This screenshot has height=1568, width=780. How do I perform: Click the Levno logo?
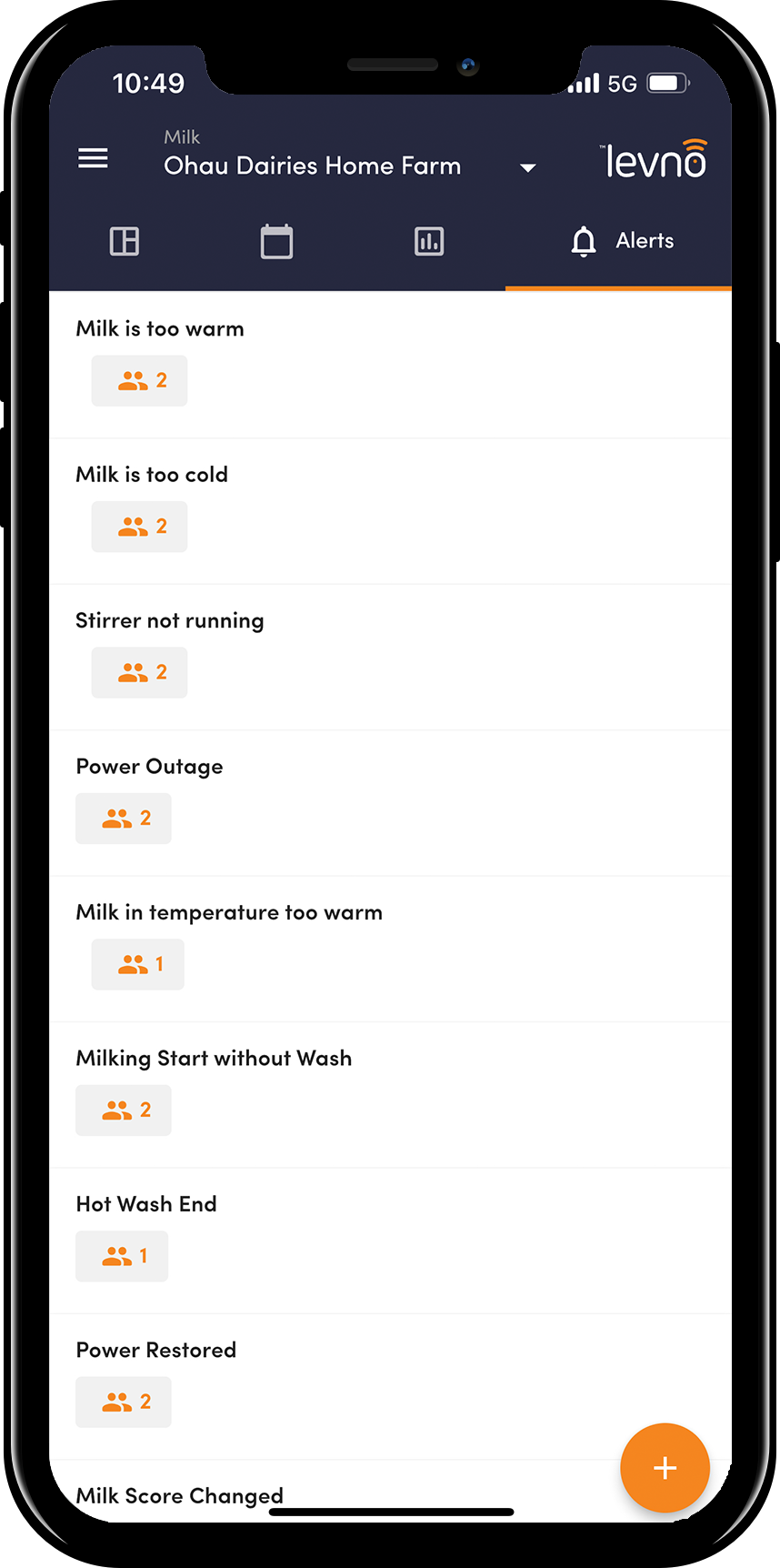tap(656, 157)
